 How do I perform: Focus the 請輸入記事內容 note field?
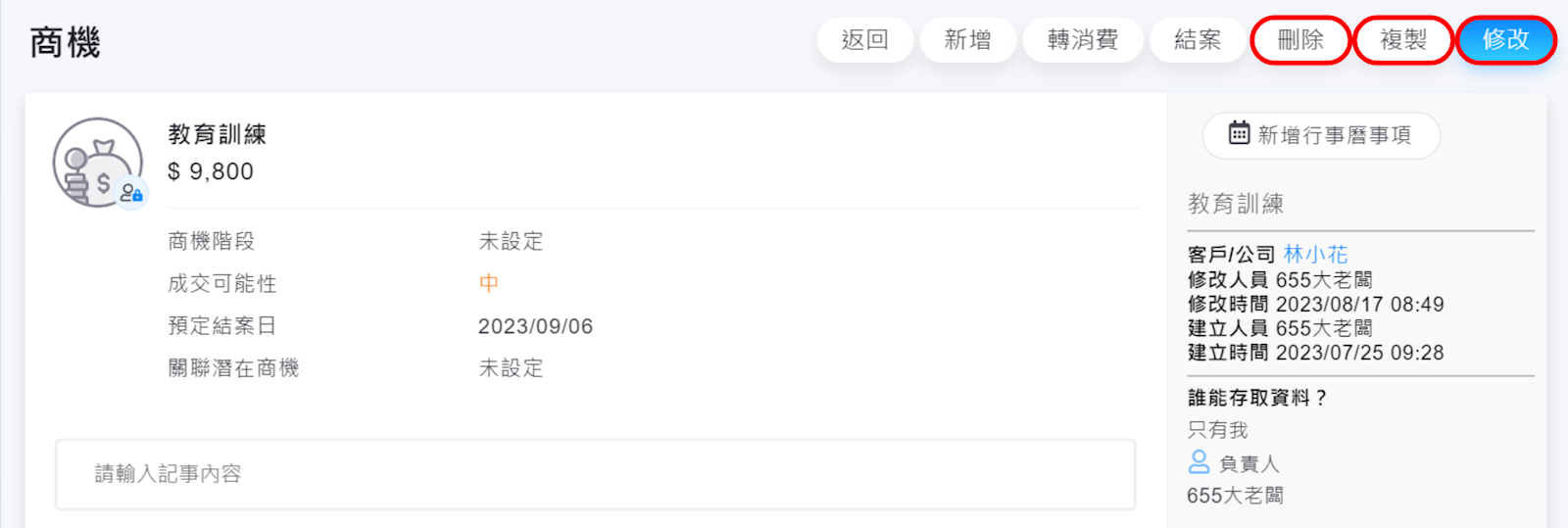(595, 474)
